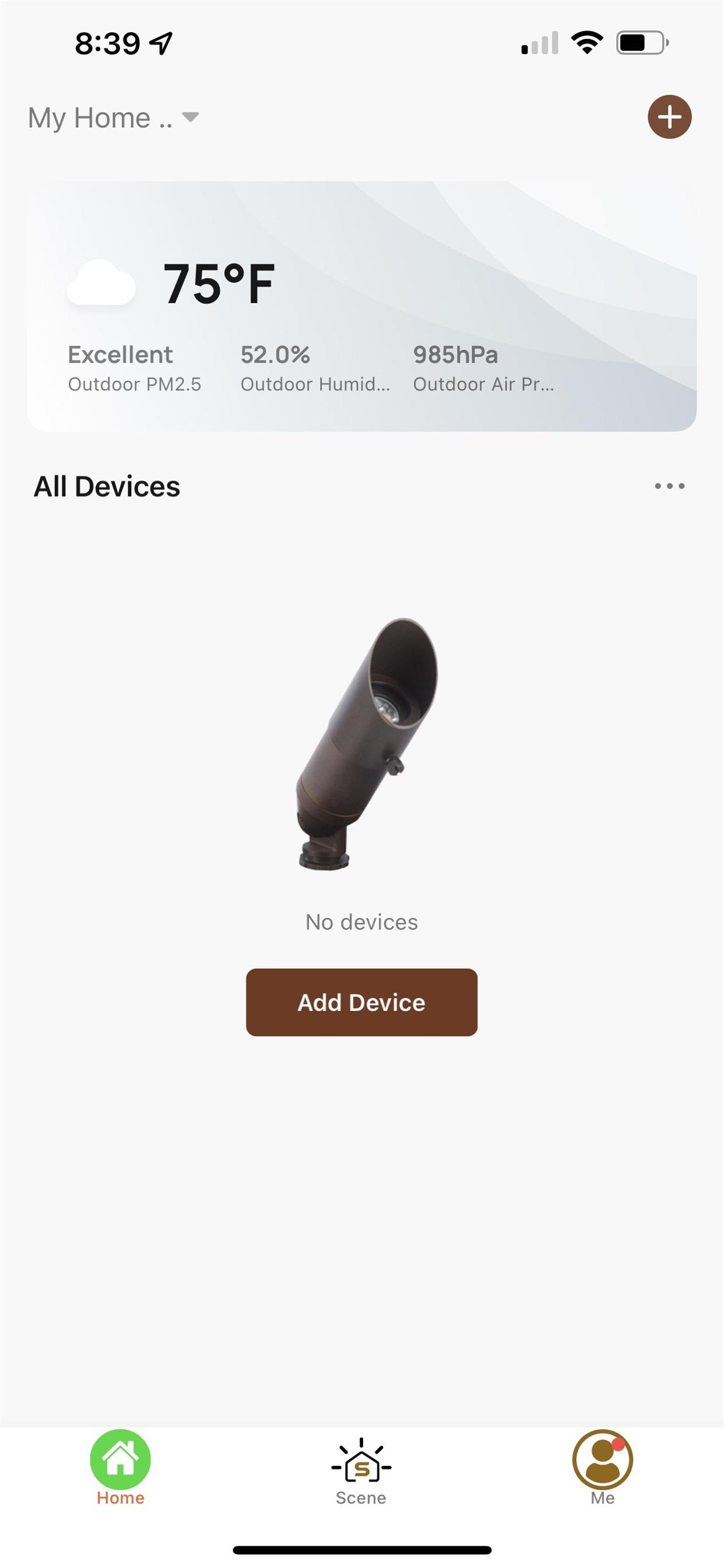Open the weather information card
724x1568 pixels.
[x=361, y=306]
